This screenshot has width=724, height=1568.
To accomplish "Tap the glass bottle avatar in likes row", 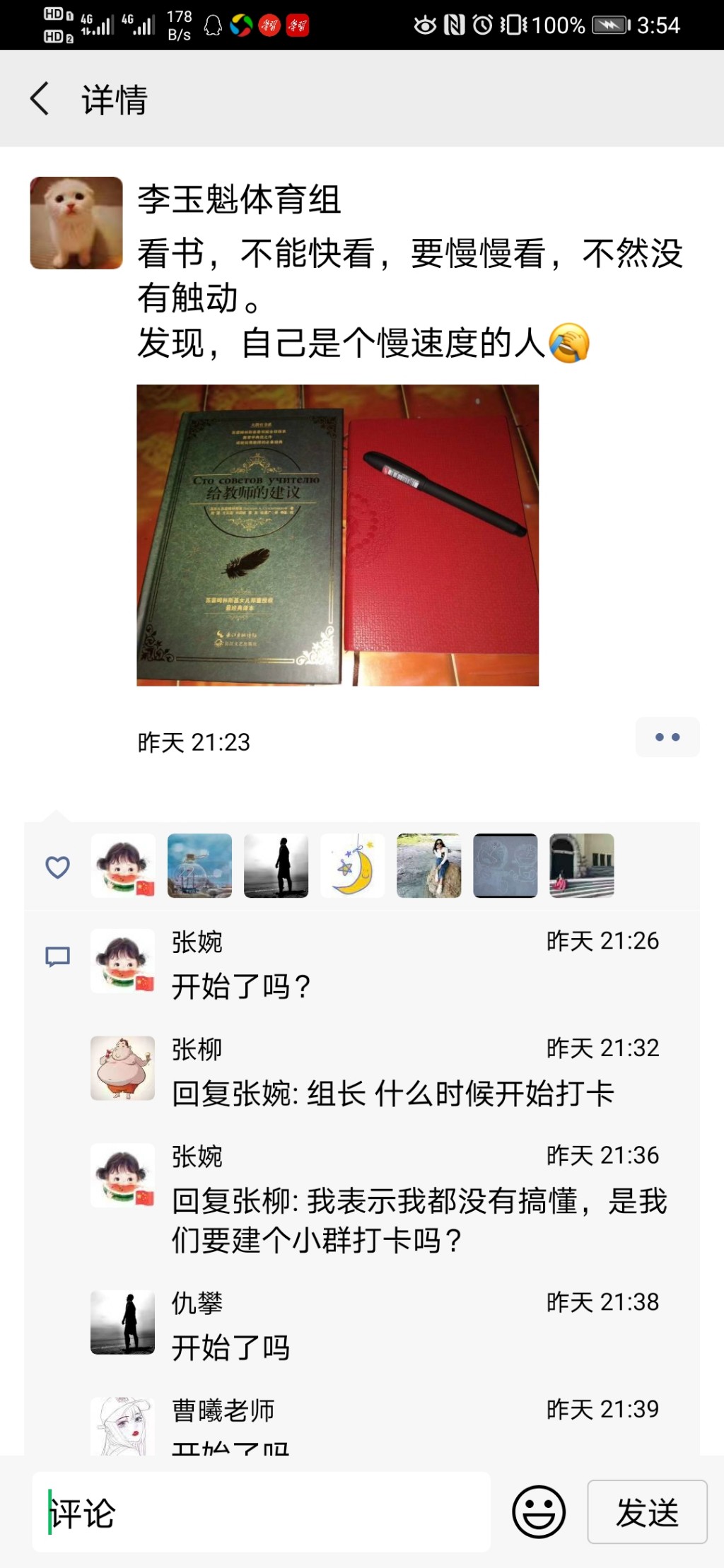I will [200, 865].
